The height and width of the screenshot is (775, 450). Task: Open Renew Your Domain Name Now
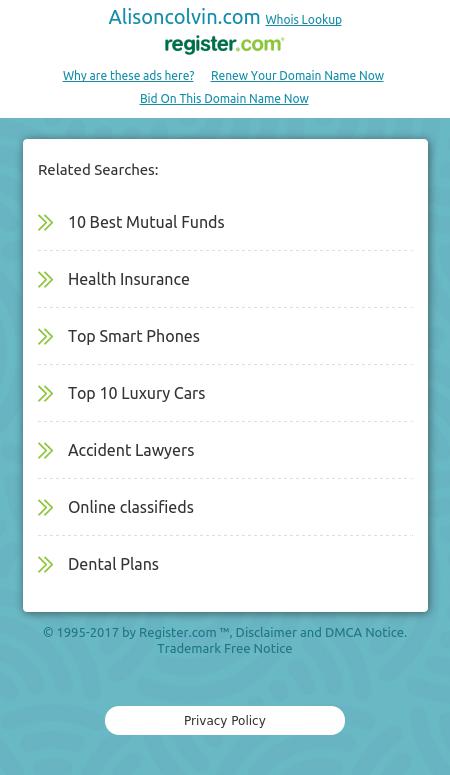(297, 76)
